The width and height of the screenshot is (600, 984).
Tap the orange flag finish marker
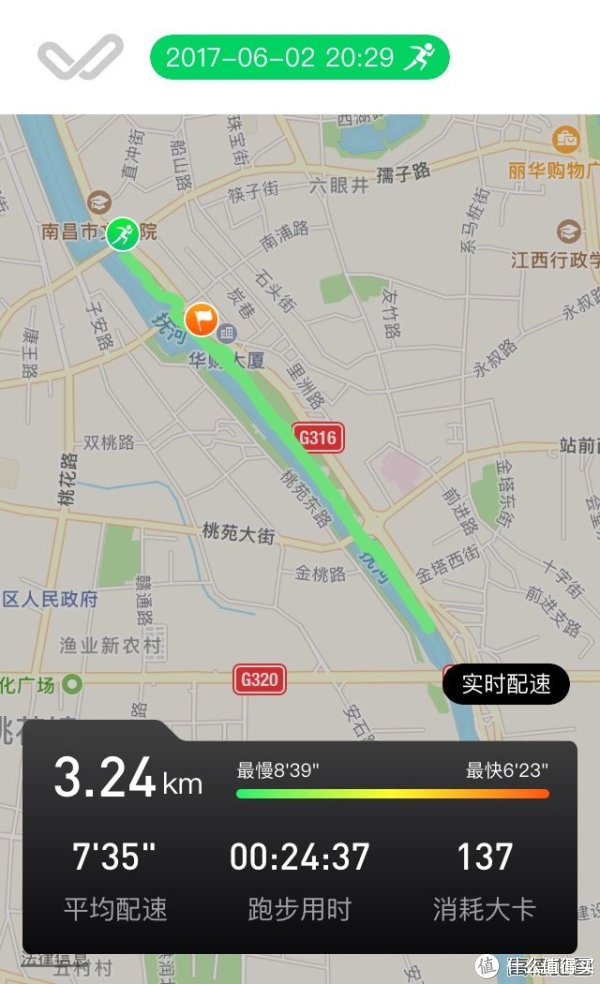tap(201, 319)
